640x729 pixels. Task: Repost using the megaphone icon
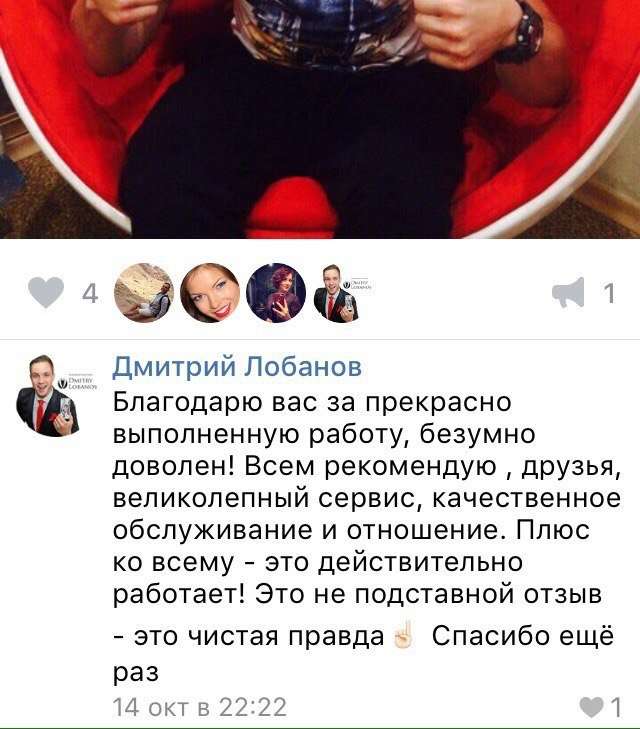(x=569, y=293)
